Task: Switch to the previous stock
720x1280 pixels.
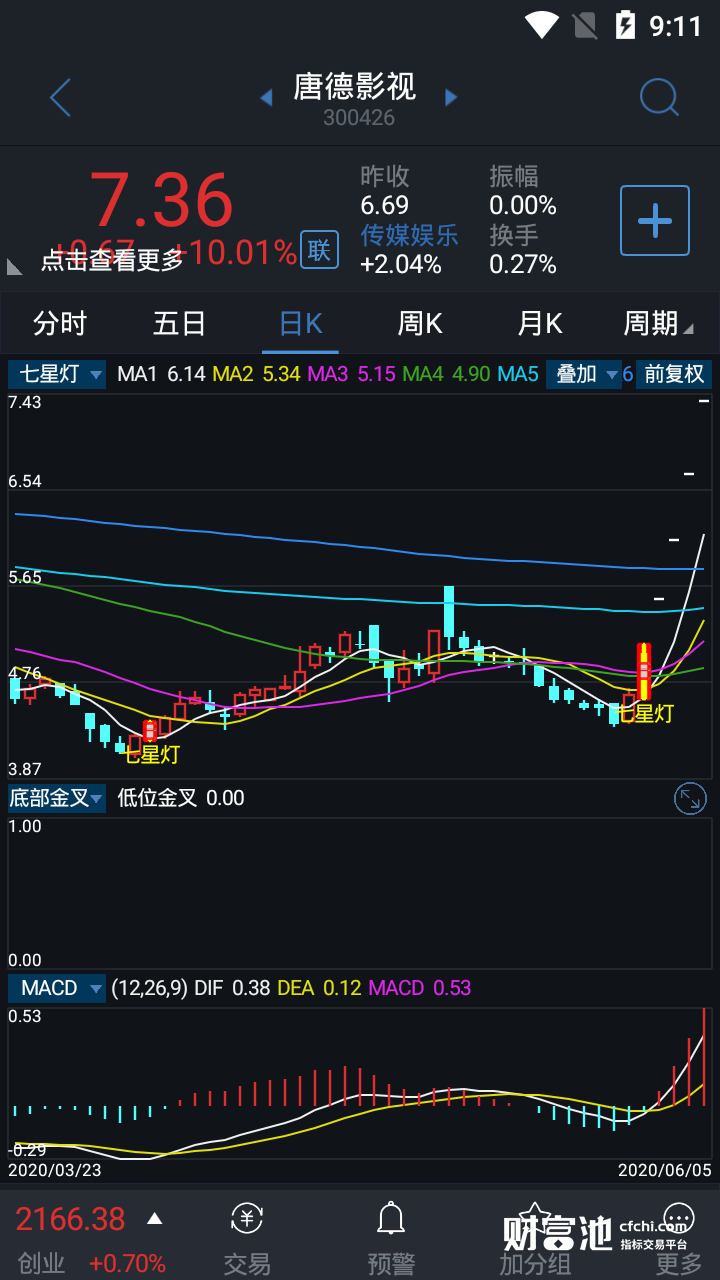Action: [x=266, y=98]
